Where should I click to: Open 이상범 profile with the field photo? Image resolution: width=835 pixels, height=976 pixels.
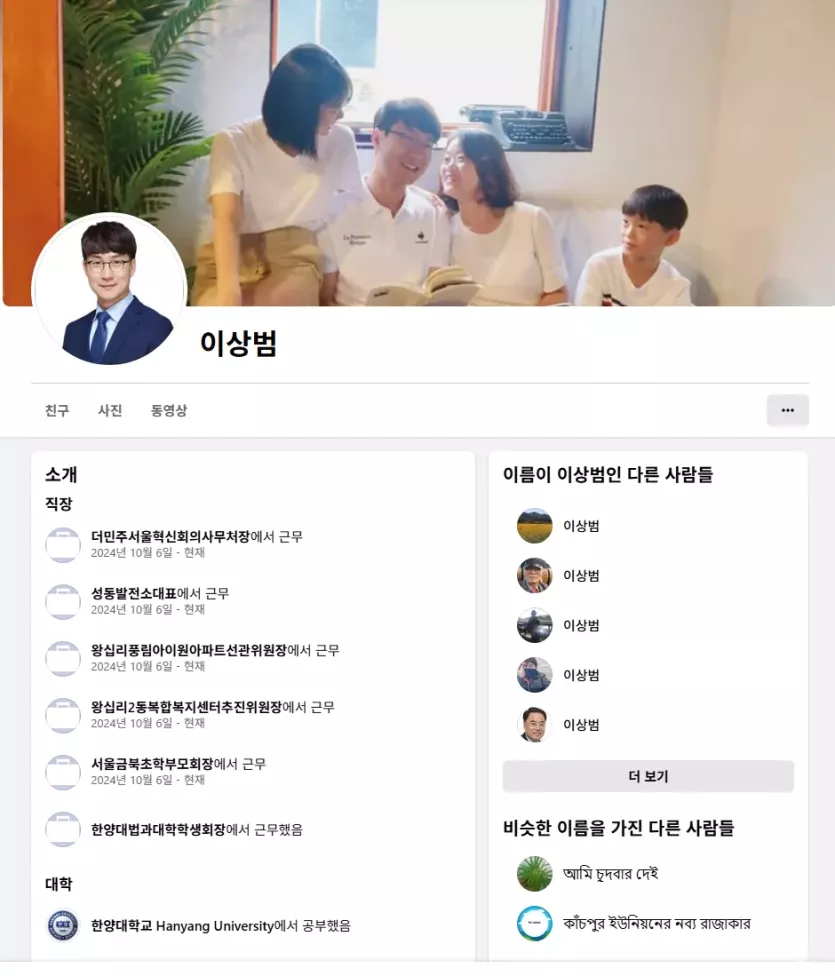(x=581, y=526)
